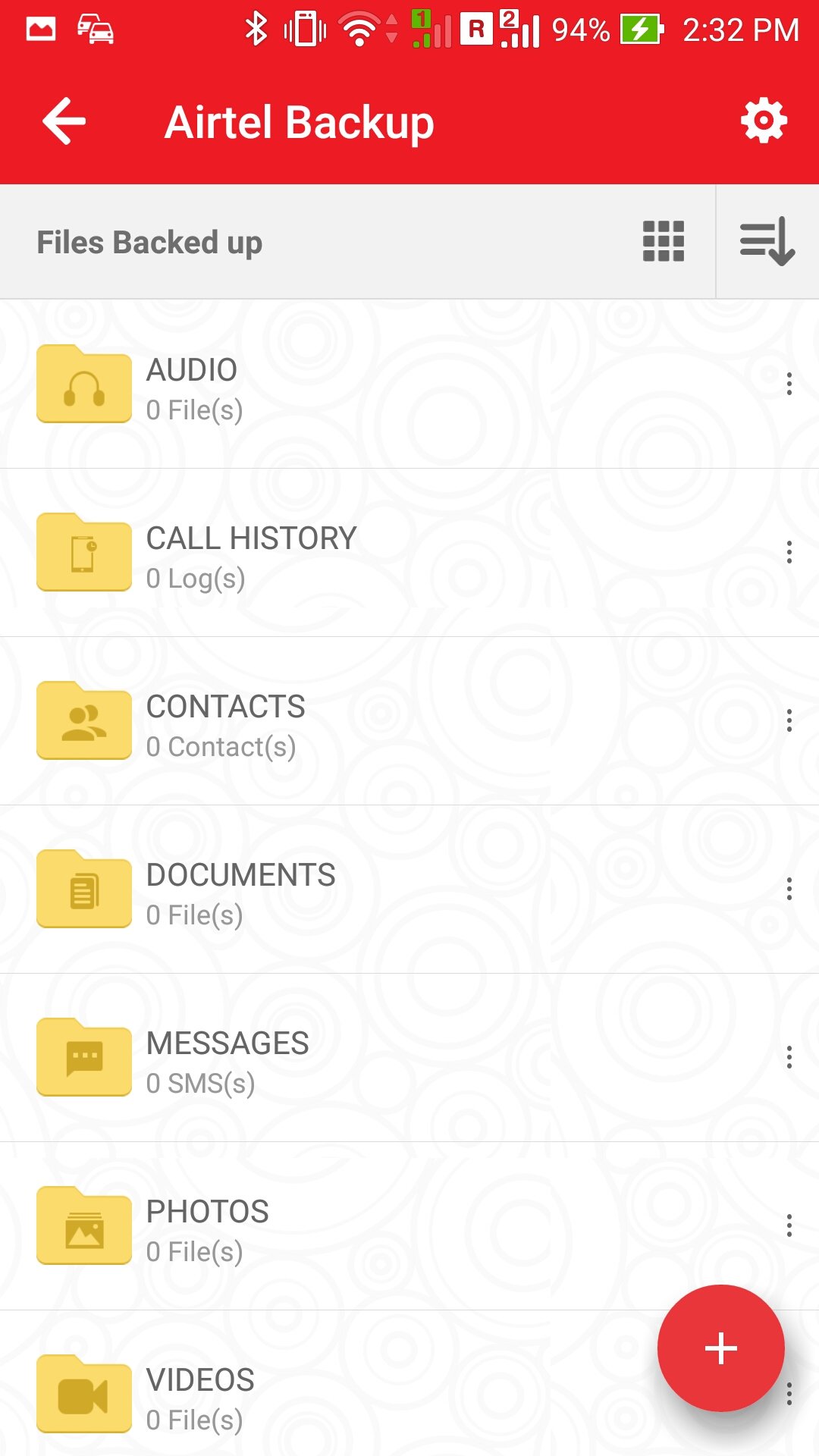Switch to grid view

[x=664, y=242]
